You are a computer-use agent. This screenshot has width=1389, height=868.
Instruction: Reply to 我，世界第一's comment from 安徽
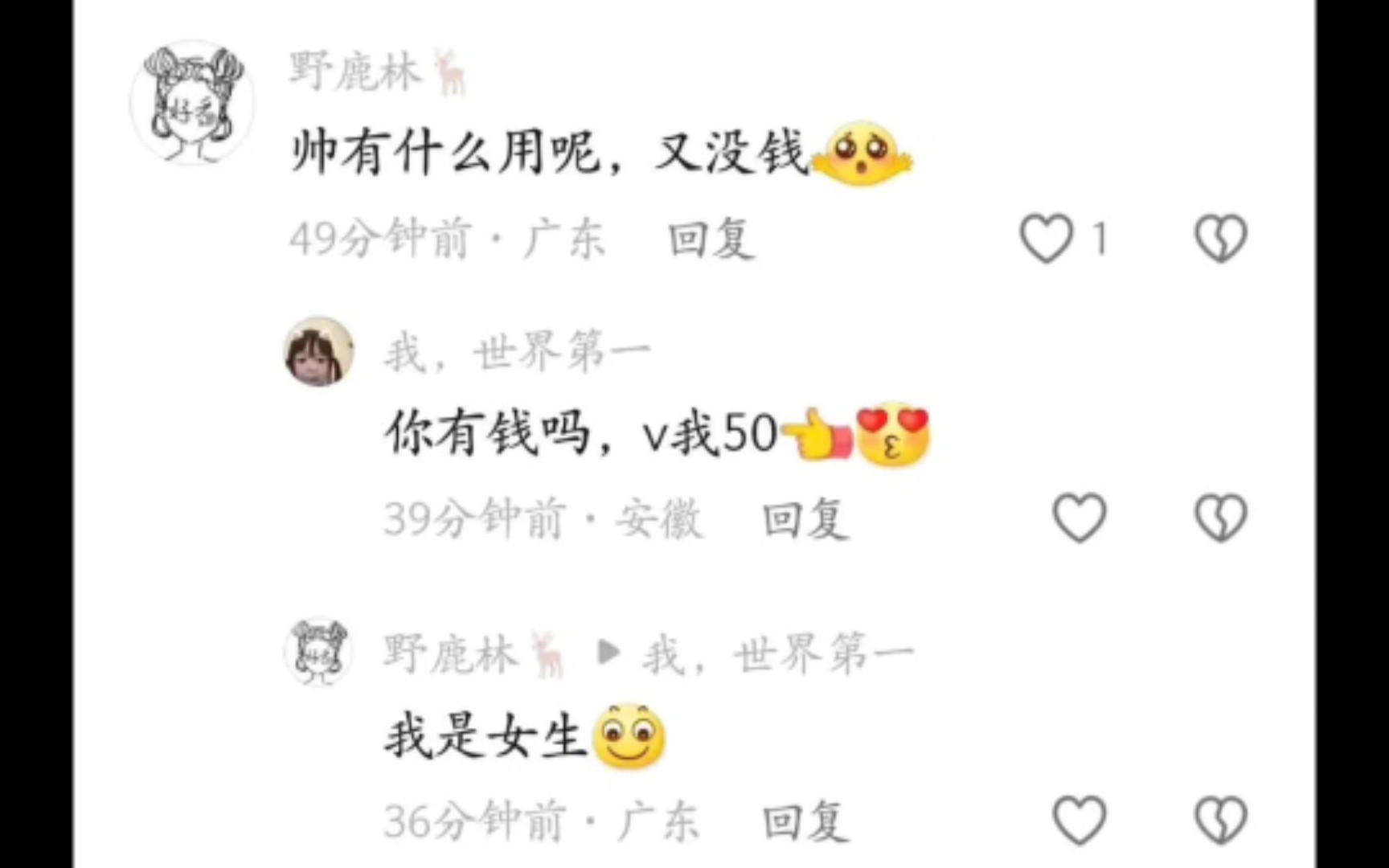805,518
